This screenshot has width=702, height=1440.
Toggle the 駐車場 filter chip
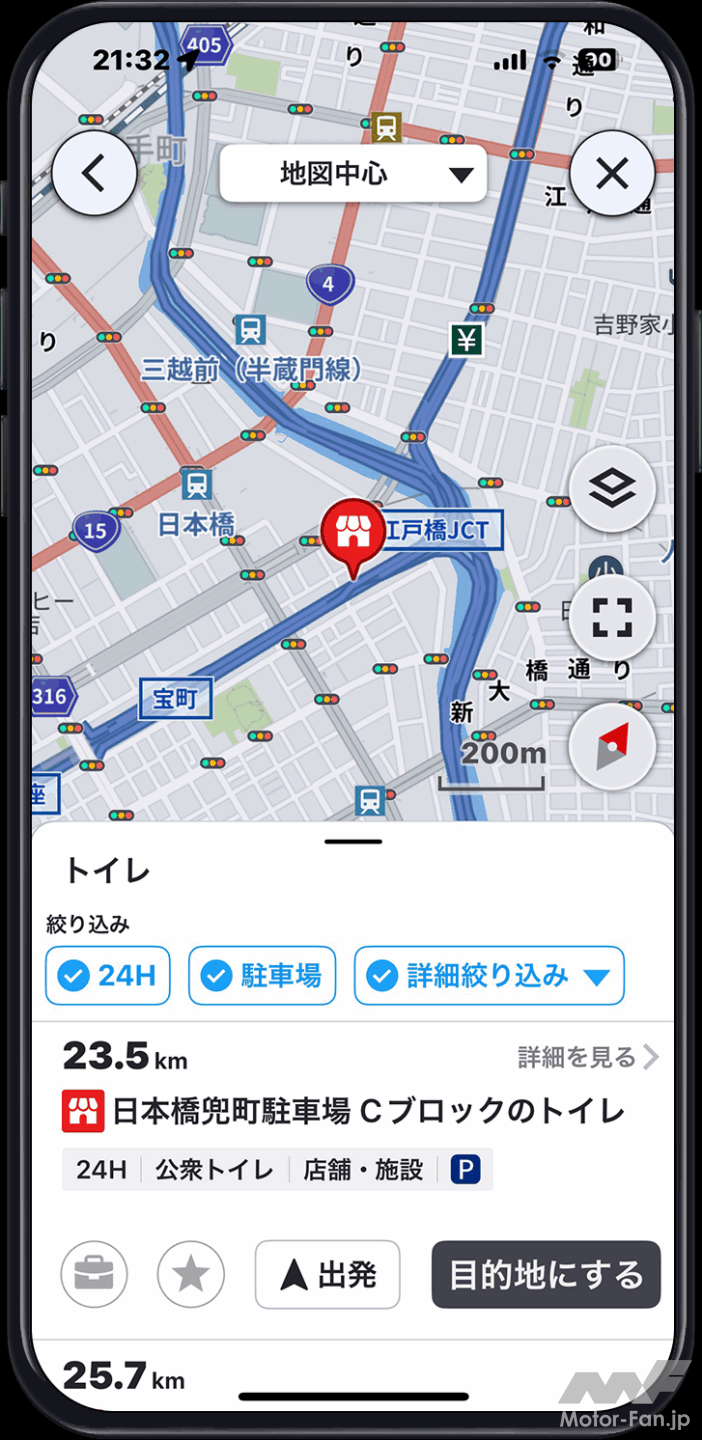click(x=262, y=975)
